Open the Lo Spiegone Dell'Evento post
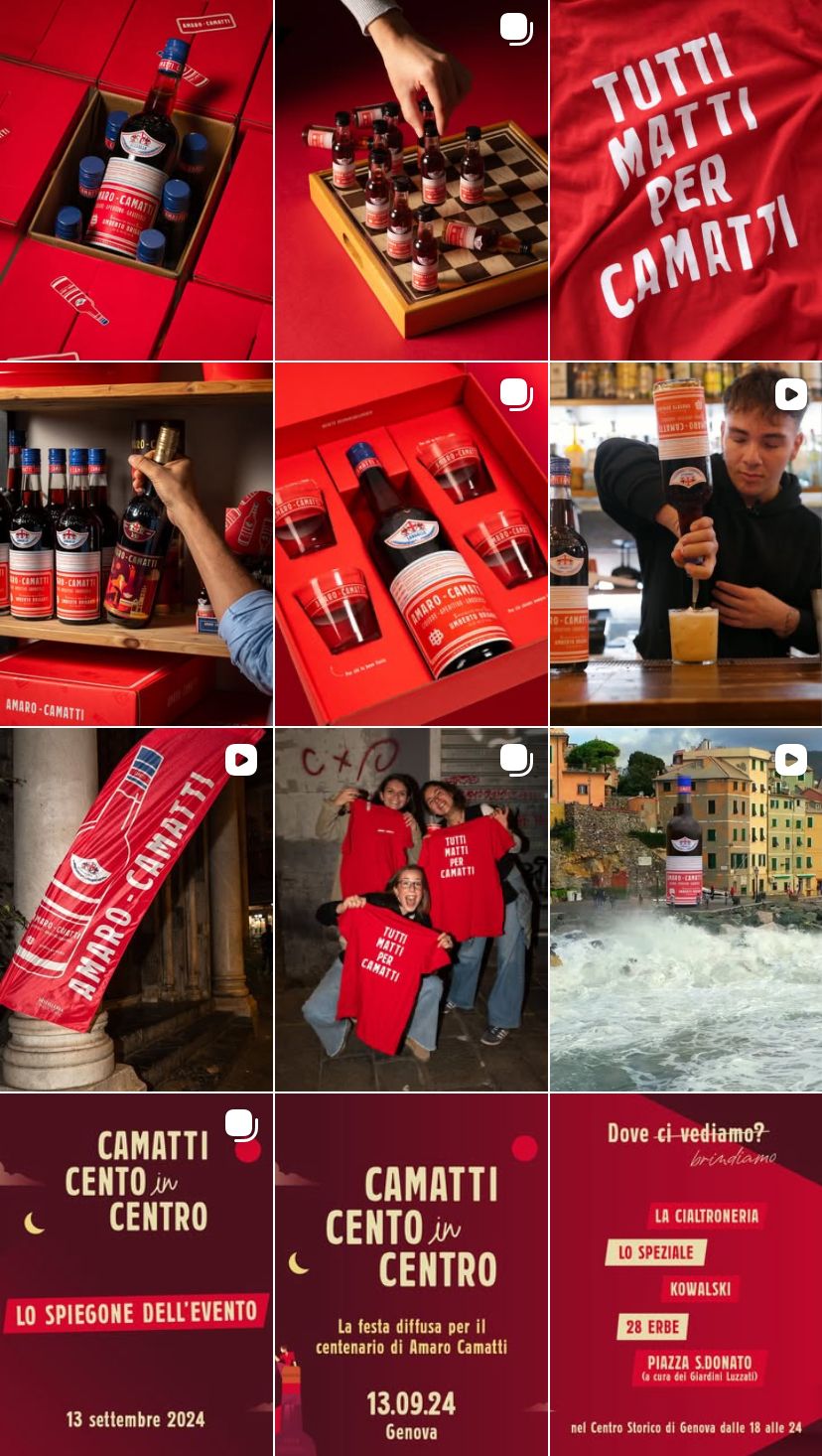The width and height of the screenshot is (822, 1456). tap(136, 1275)
